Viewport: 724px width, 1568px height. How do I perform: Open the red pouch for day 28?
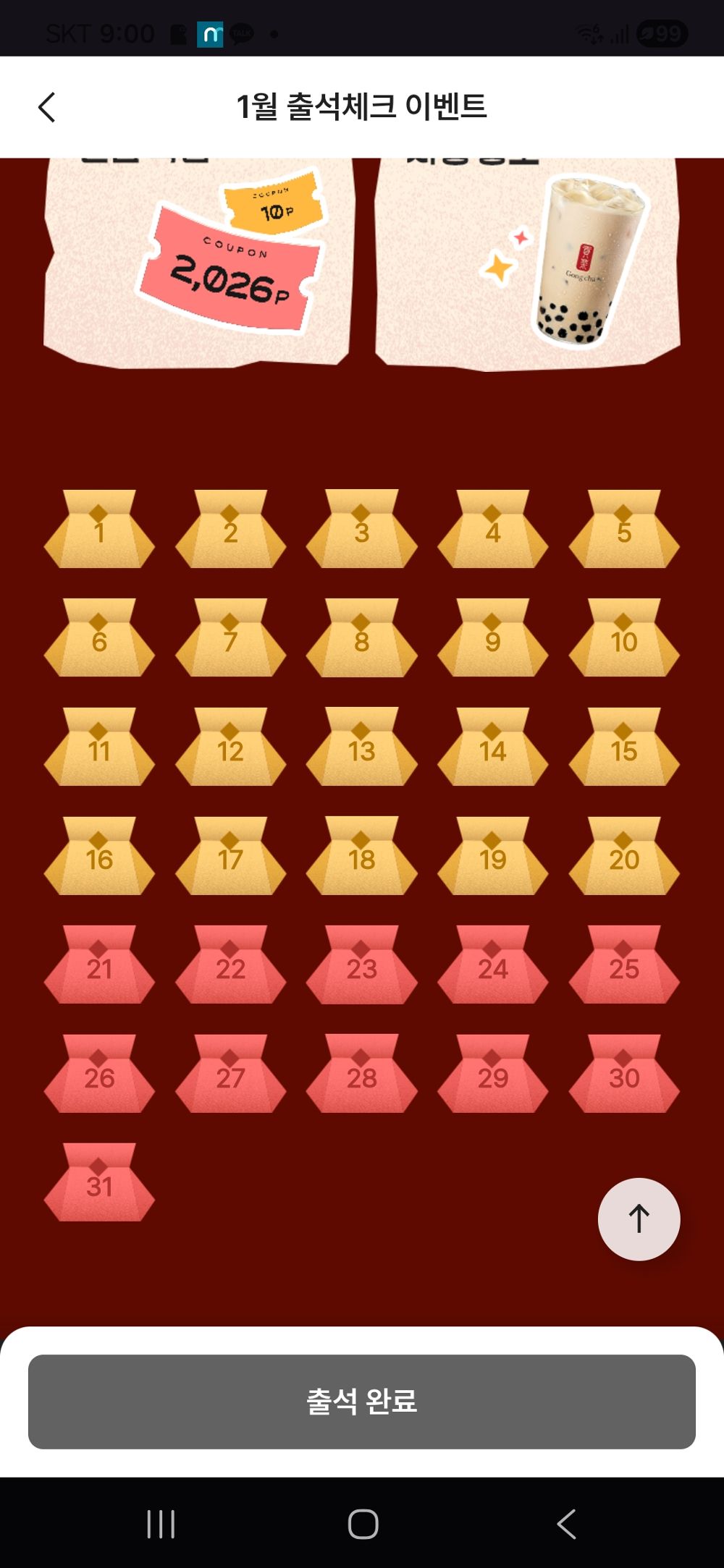tap(361, 1075)
